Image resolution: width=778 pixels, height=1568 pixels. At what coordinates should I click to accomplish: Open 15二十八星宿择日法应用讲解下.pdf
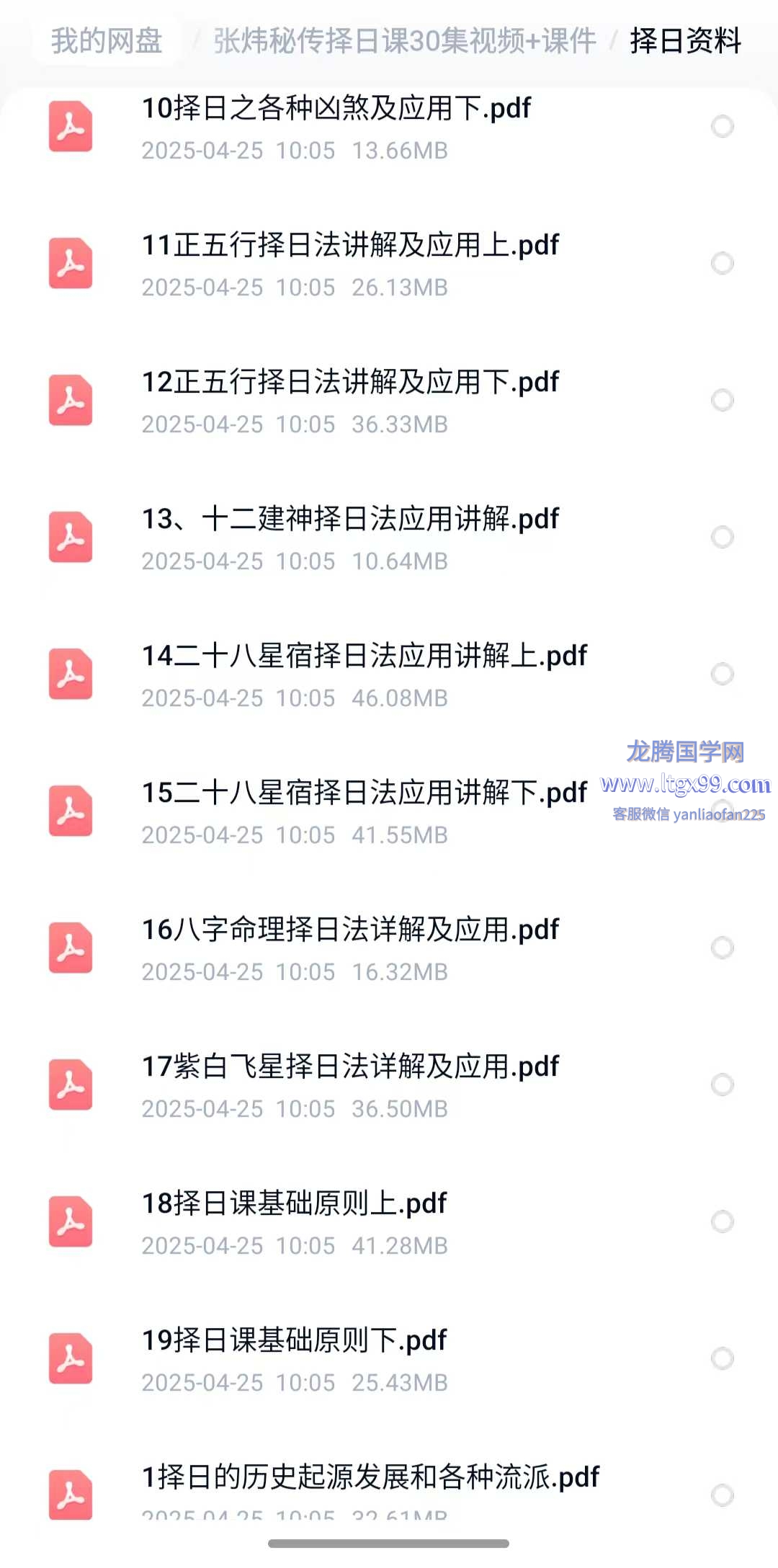click(364, 794)
